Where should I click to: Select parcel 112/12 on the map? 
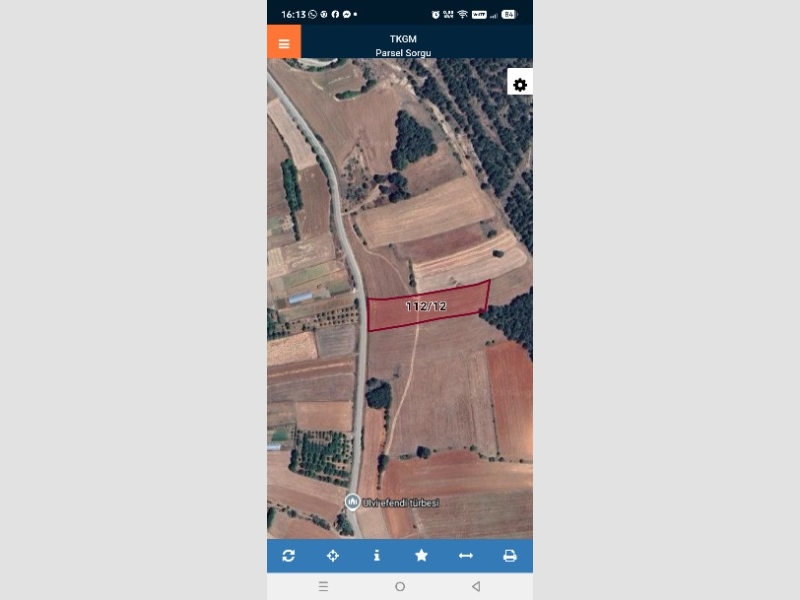click(427, 306)
